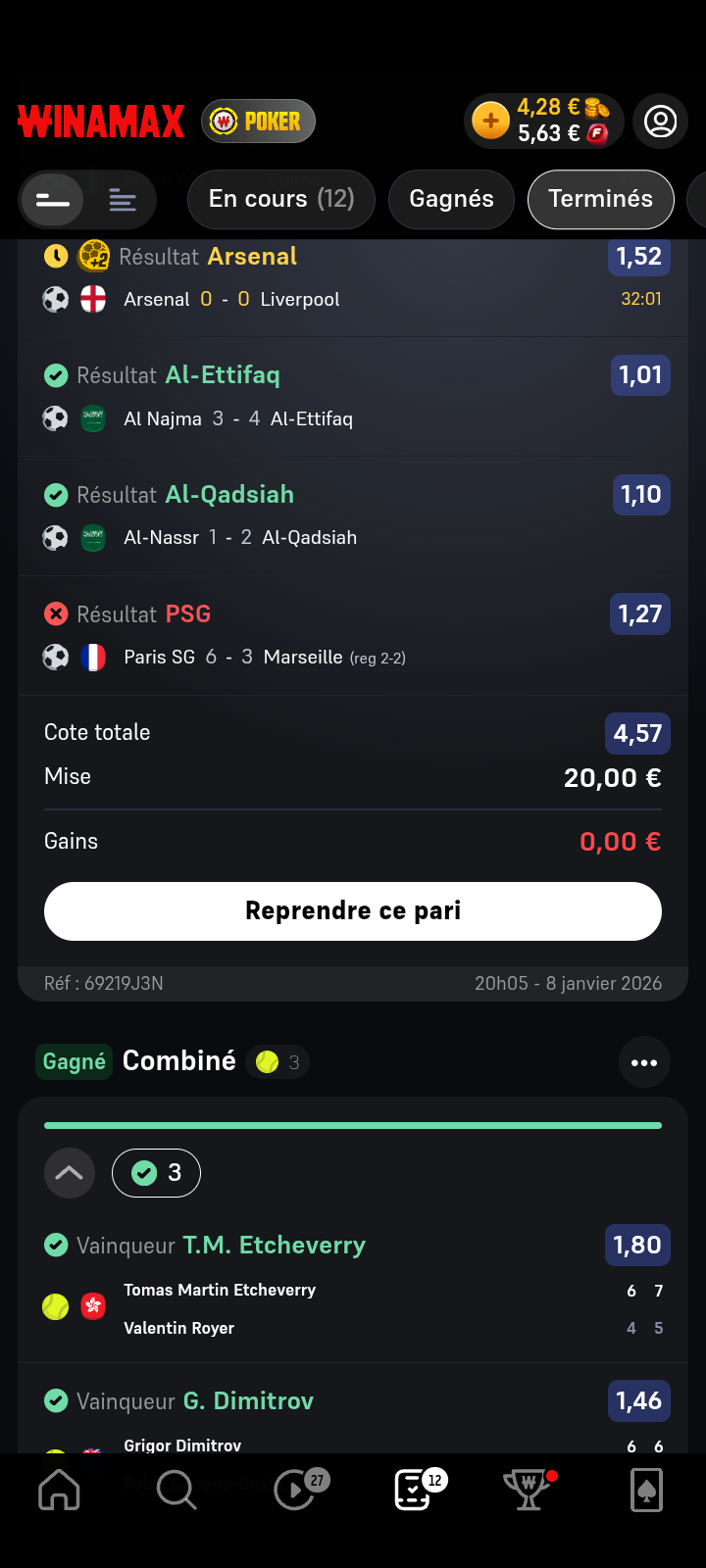Filter bets by Gagnés
The height and width of the screenshot is (1568, 706).
[451, 199]
